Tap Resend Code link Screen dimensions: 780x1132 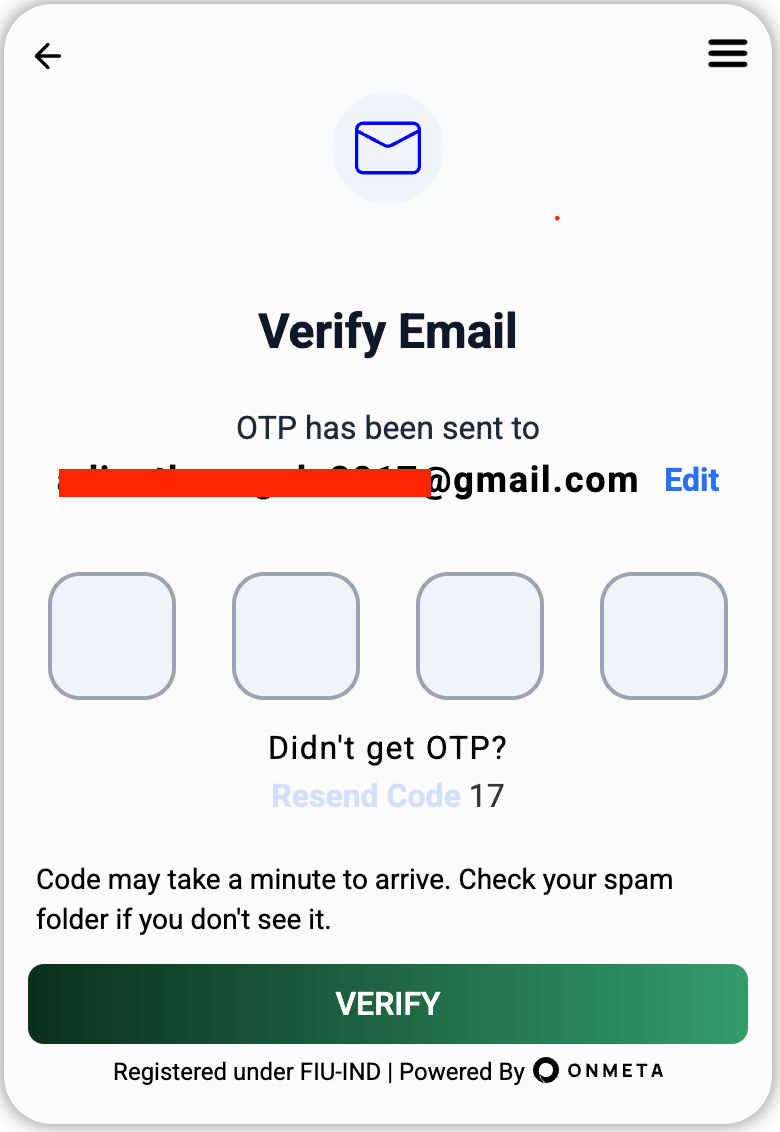point(366,796)
